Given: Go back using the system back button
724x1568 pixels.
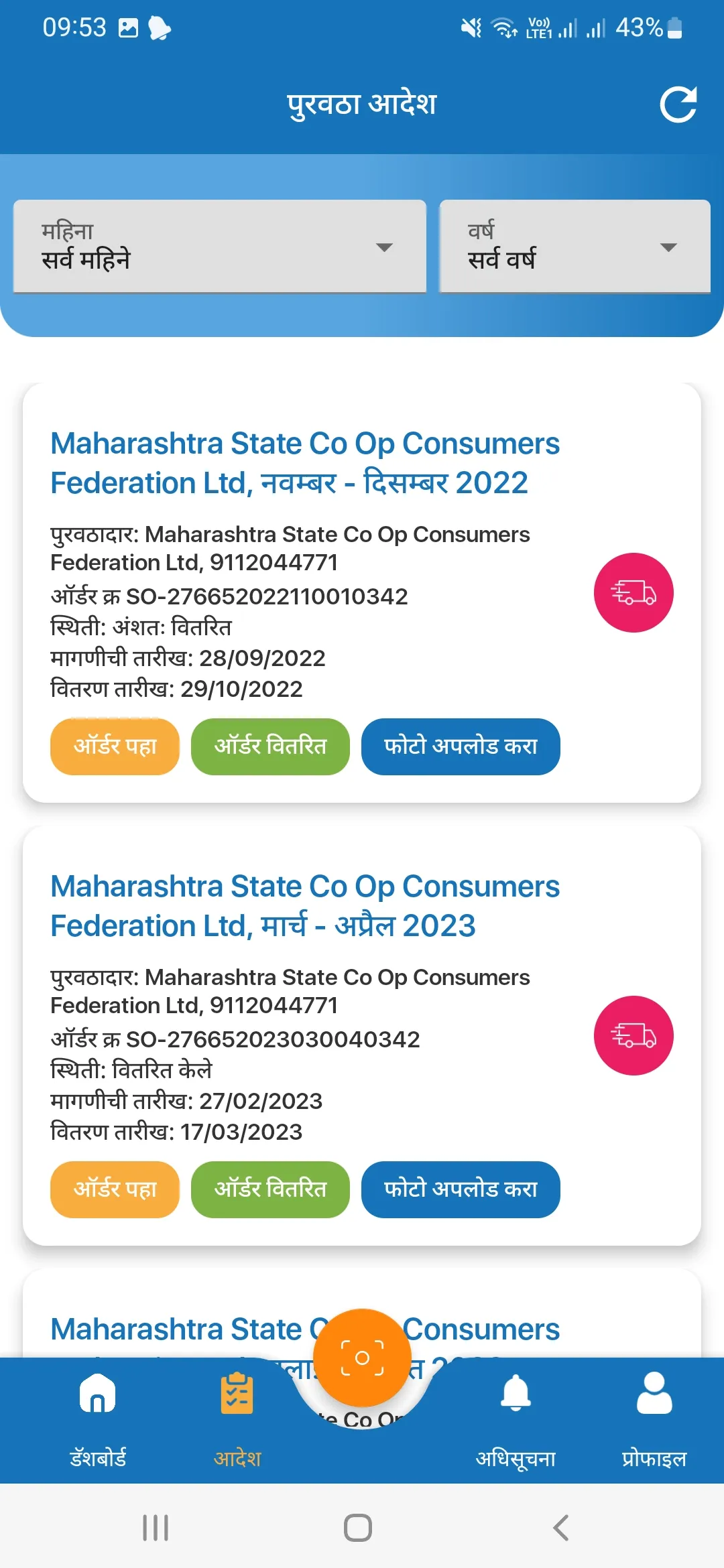Looking at the screenshot, I should click(561, 1528).
